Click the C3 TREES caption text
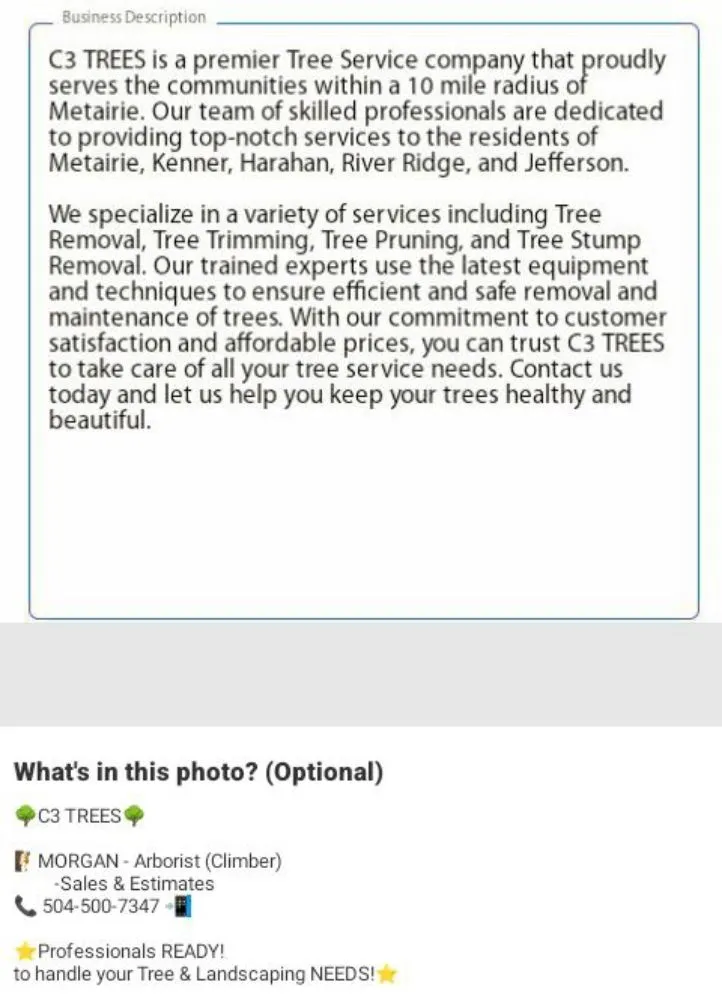The image size is (722, 1000). [x=78, y=815]
